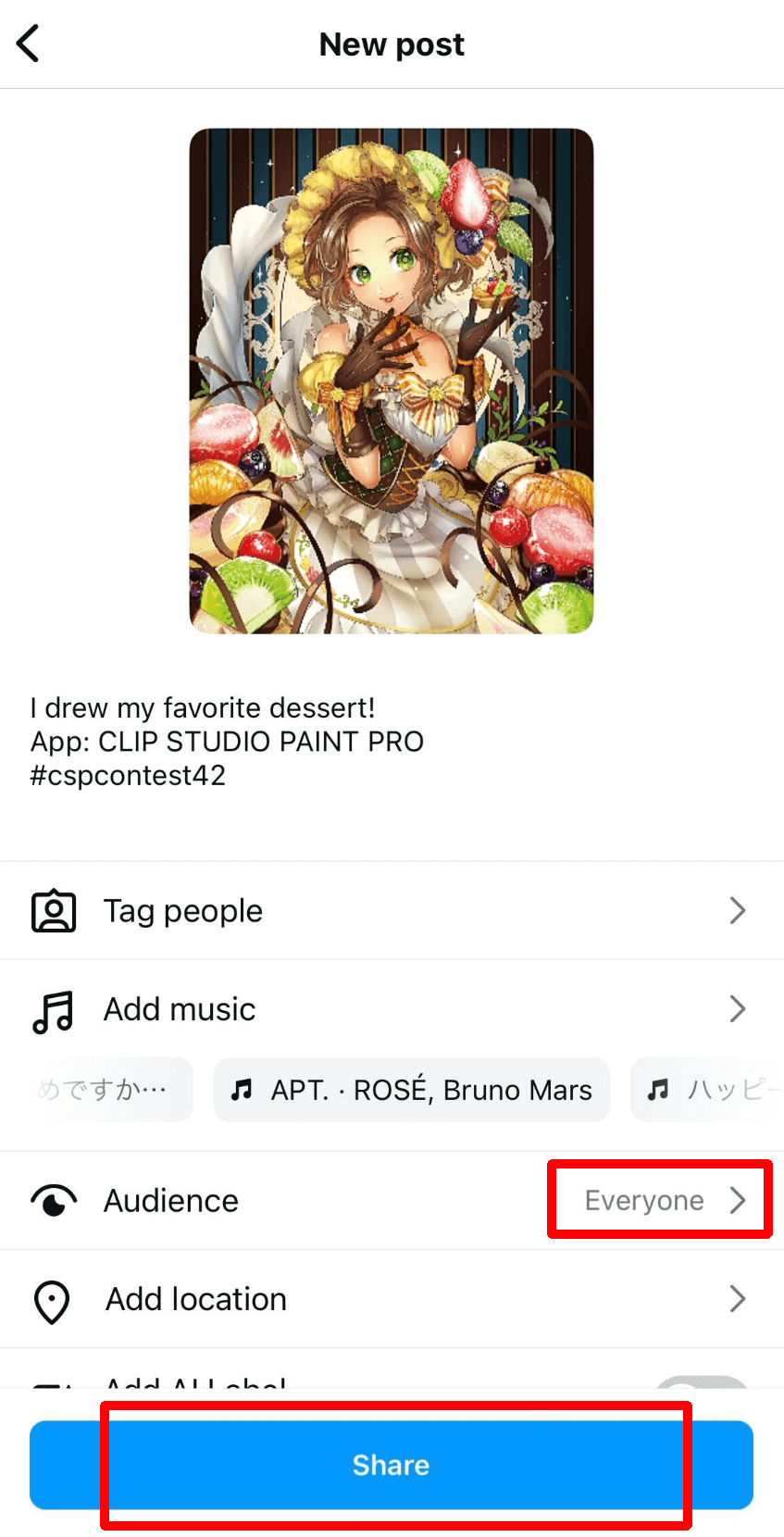The height and width of the screenshot is (1537, 784).
Task: Select the APT. ROSÉ, Bruno Mars song chip
Action: click(x=412, y=1090)
